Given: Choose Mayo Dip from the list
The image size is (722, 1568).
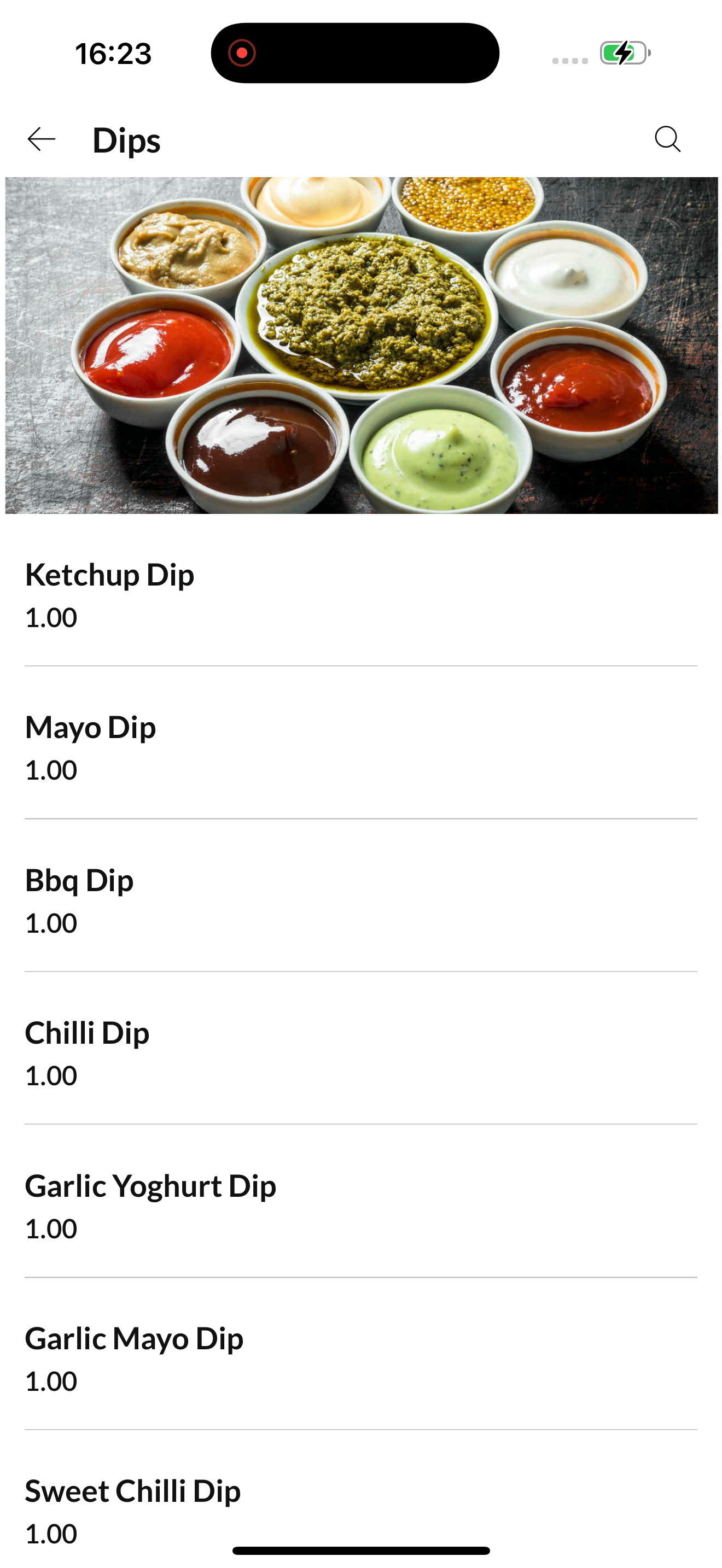Looking at the screenshot, I should [360, 747].
